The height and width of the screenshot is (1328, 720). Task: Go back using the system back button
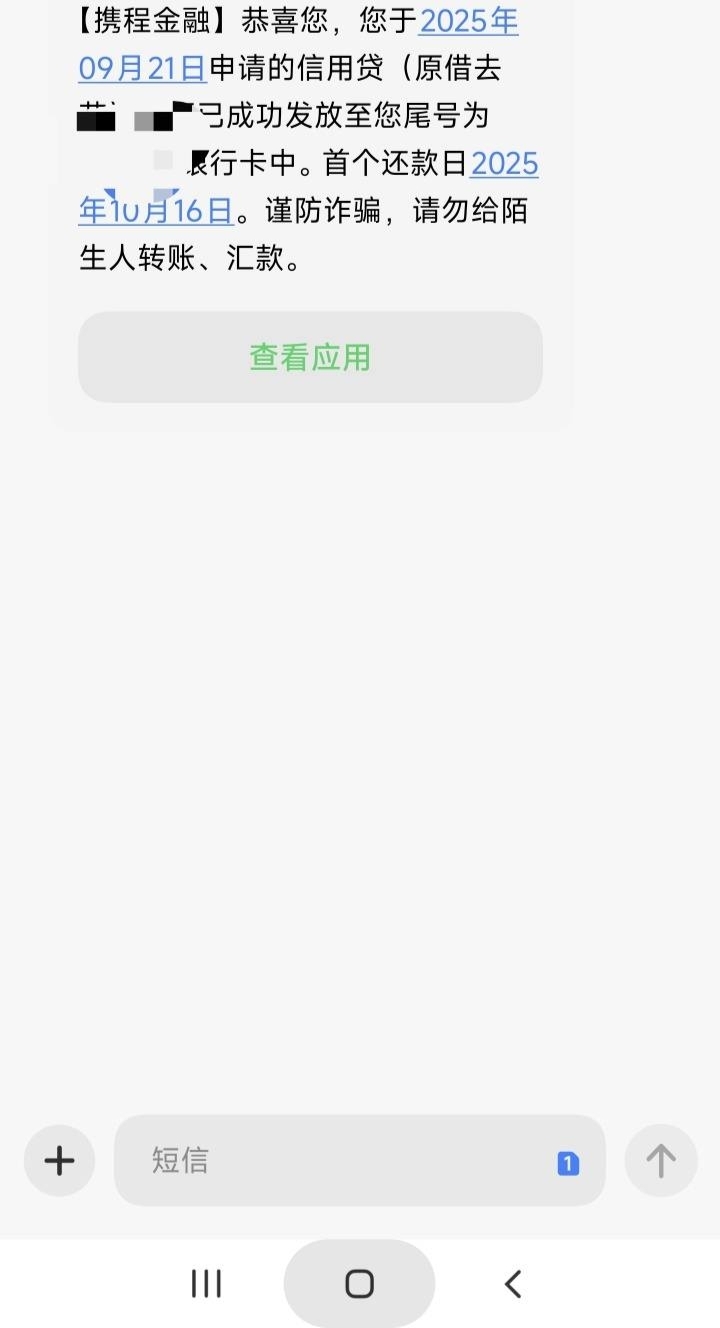coord(513,1284)
